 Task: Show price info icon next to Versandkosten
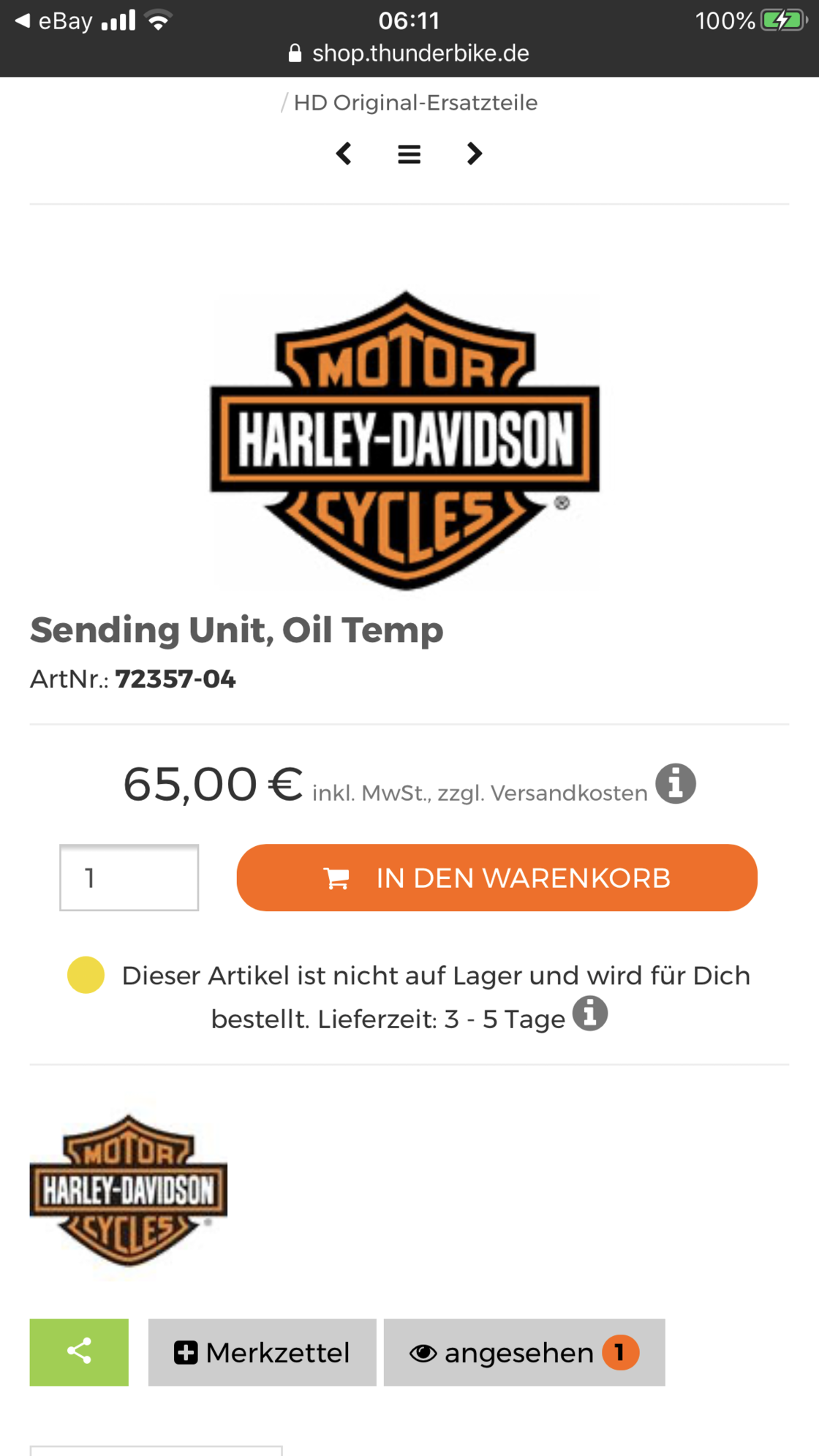(x=675, y=784)
